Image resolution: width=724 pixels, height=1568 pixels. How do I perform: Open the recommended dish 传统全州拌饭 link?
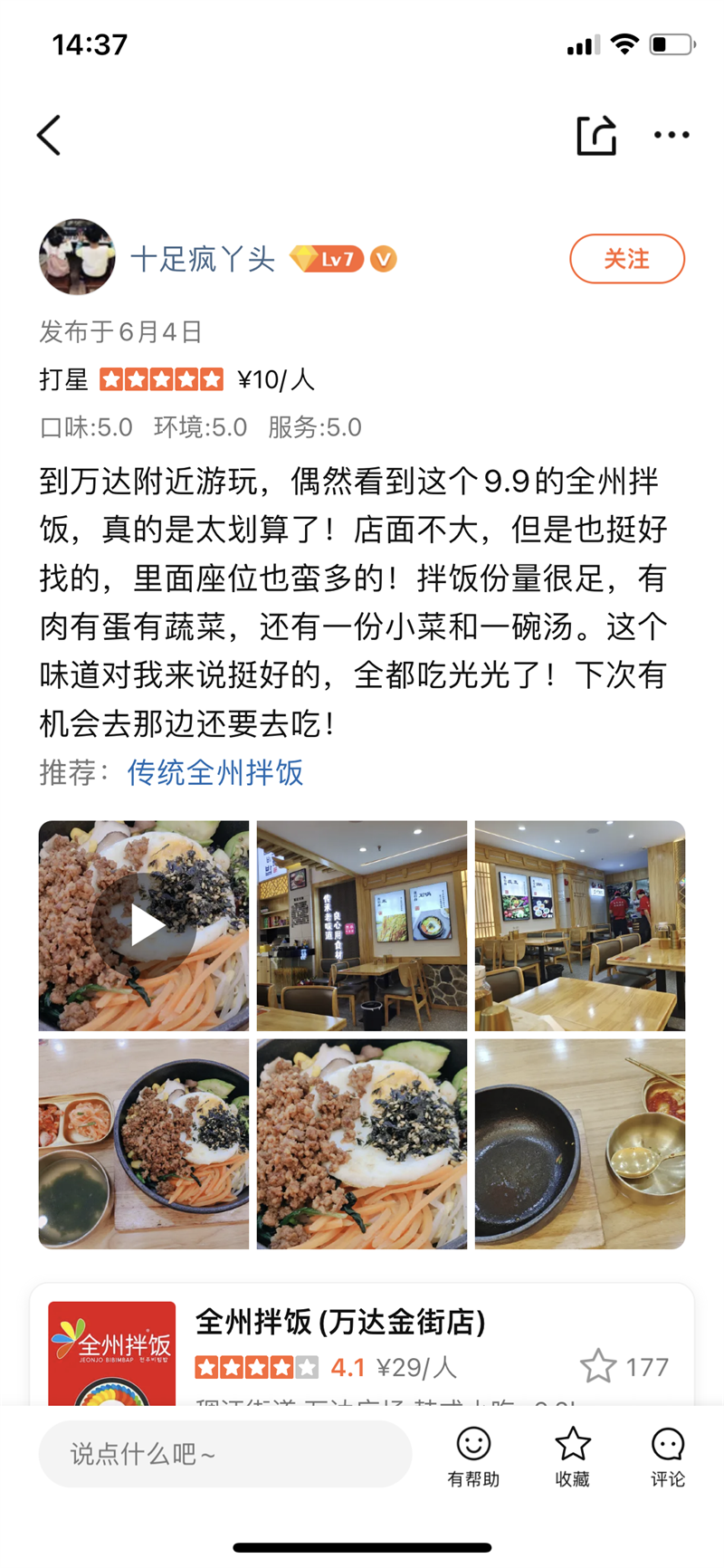pos(215,772)
